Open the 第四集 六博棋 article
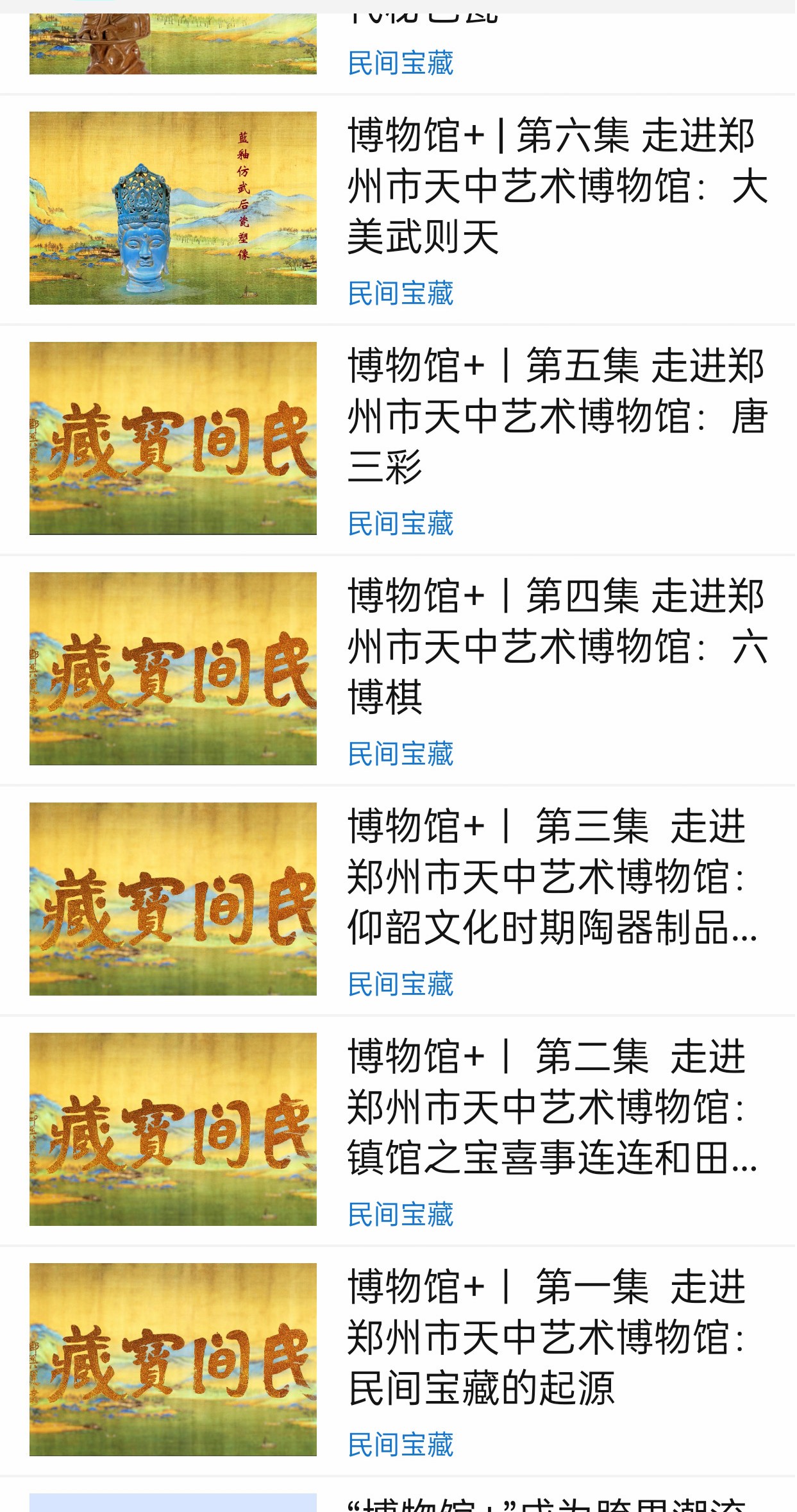The height and width of the screenshot is (1512, 797). click(x=557, y=646)
